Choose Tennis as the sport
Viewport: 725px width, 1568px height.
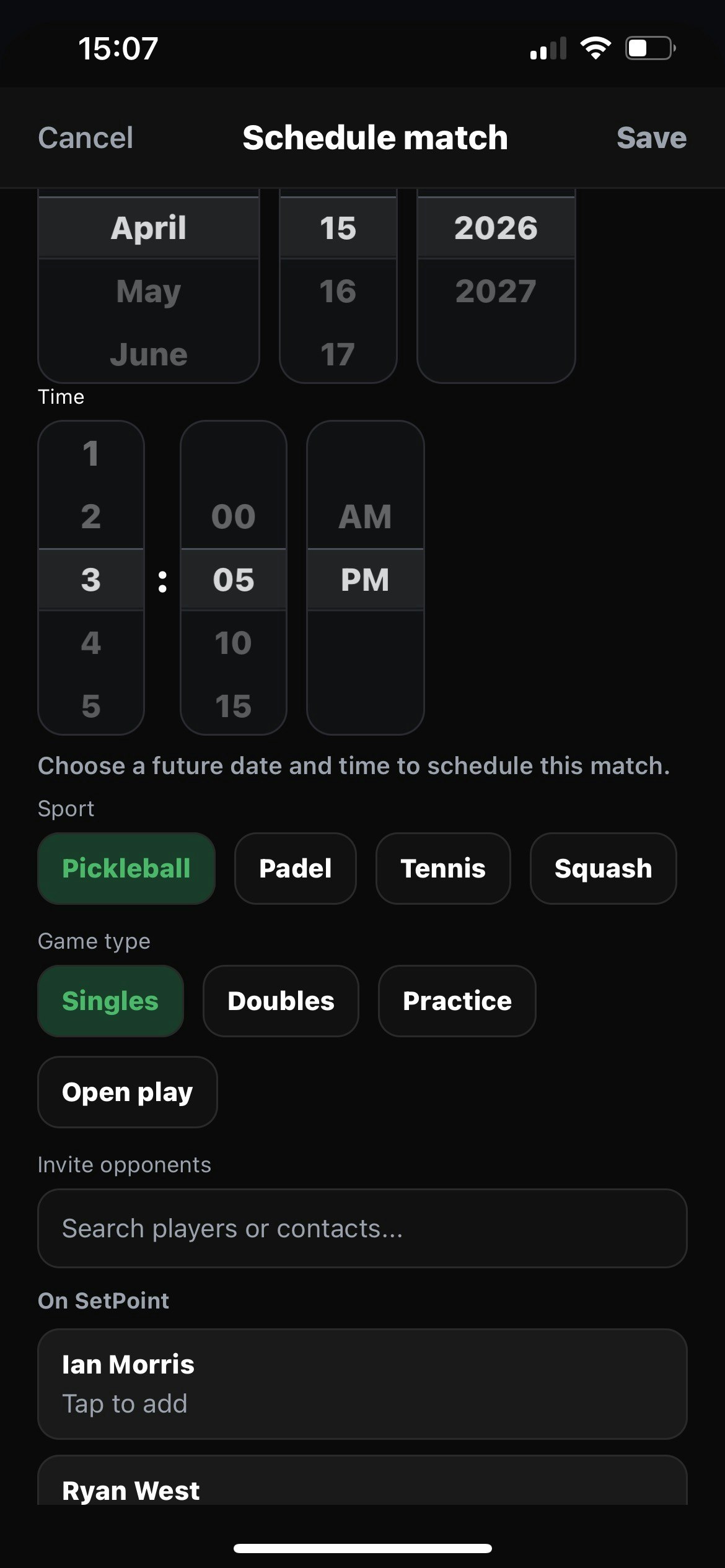pyautogui.click(x=443, y=868)
